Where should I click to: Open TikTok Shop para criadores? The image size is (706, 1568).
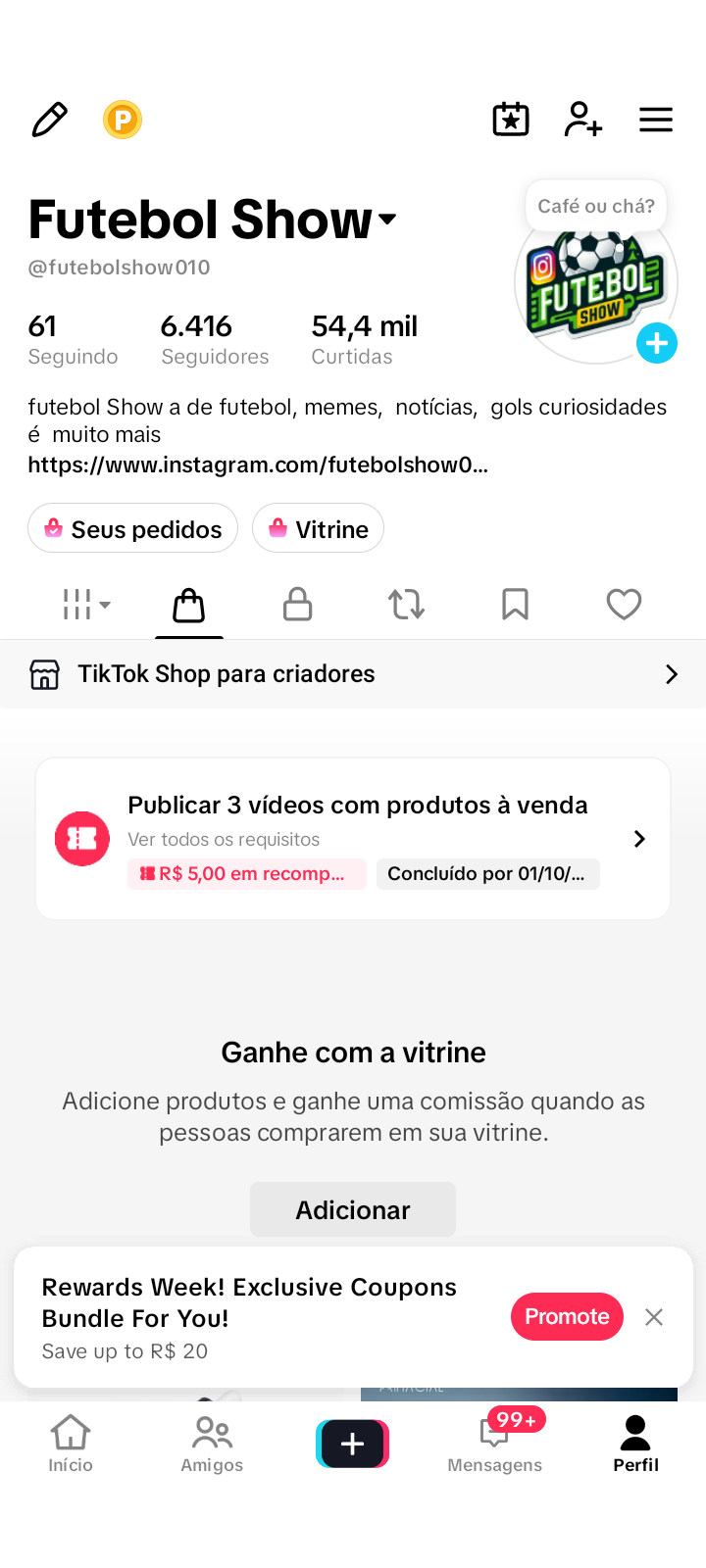click(x=353, y=674)
